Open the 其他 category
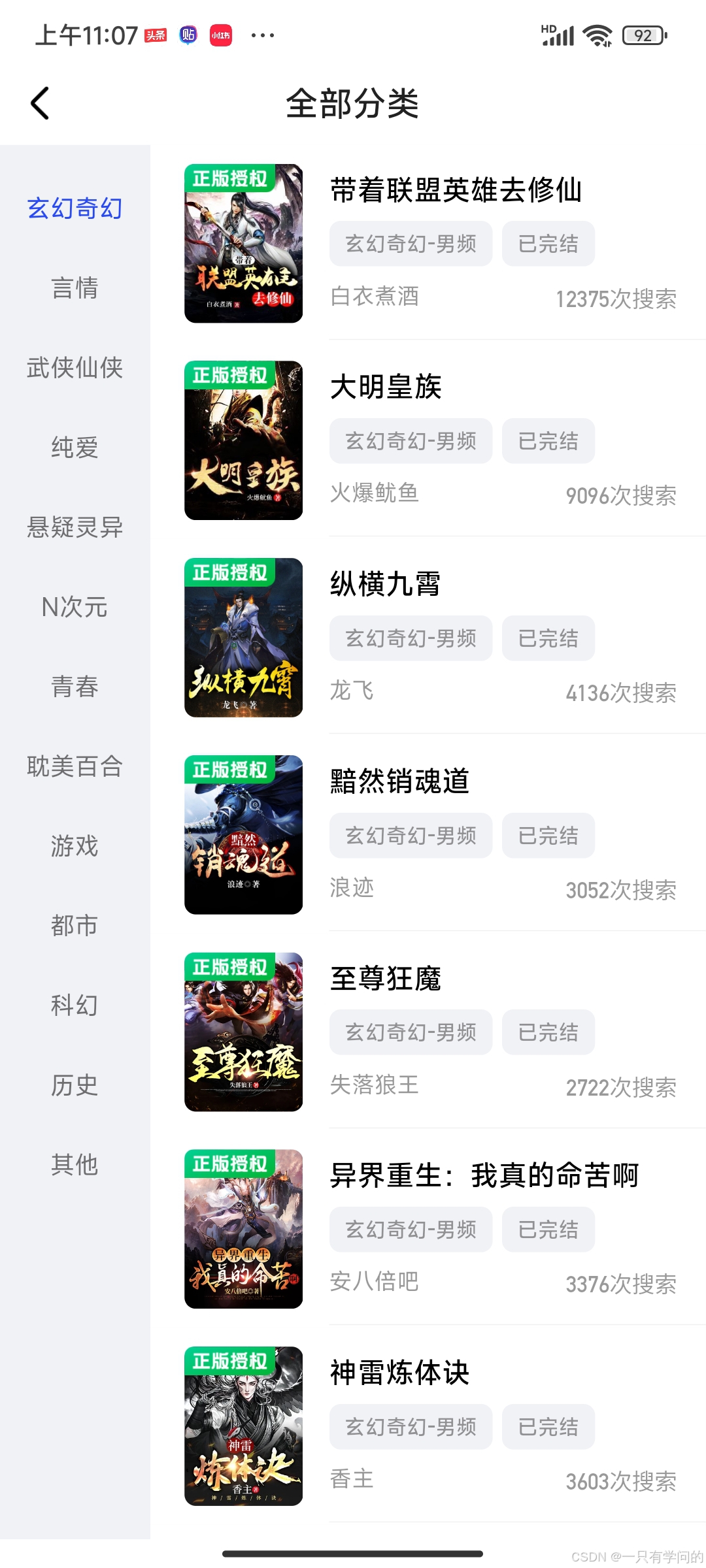The width and height of the screenshot is (706, 1568). (x=75, y=1165)
